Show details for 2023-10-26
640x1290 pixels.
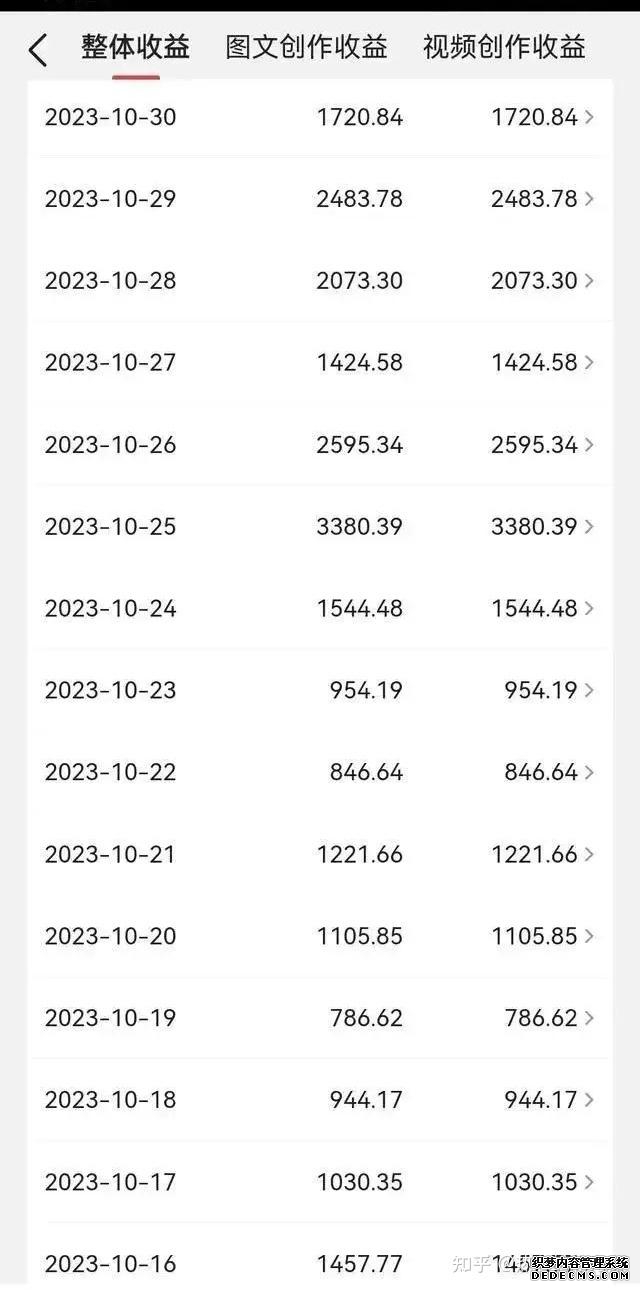(320, 445)
